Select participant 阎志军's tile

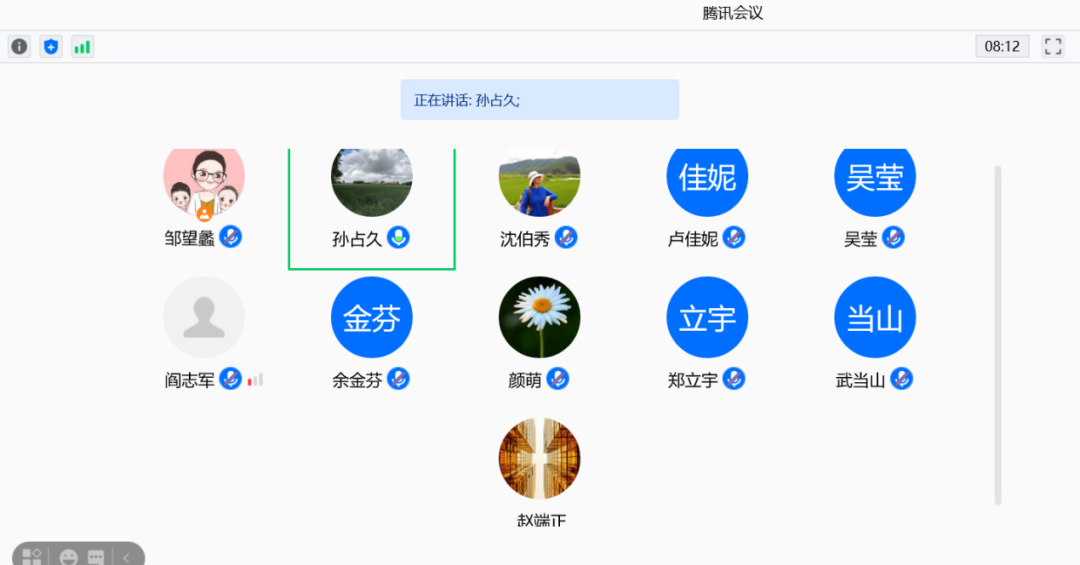pyautogui.click(x=204, y=318)
